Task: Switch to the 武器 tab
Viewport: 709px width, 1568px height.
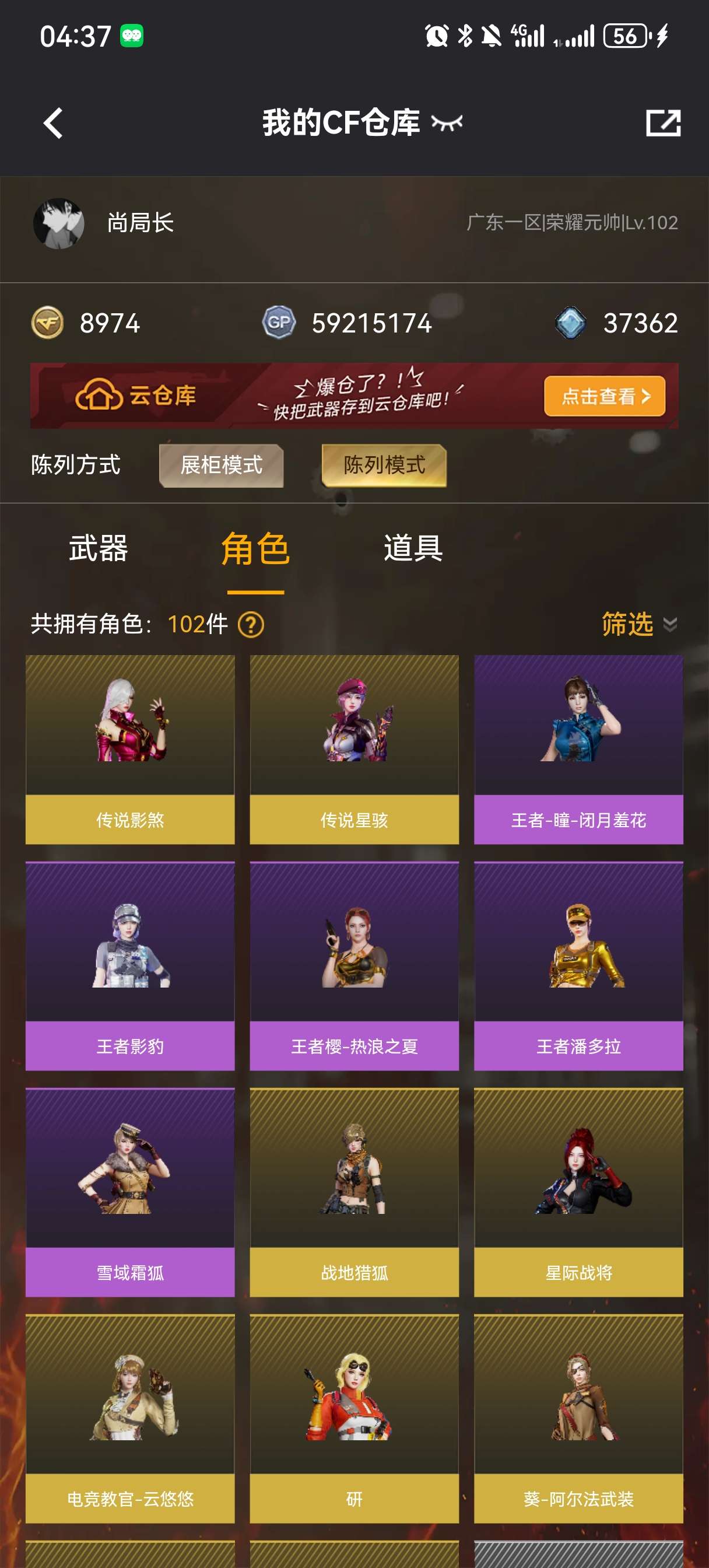Action: point(98,548)
